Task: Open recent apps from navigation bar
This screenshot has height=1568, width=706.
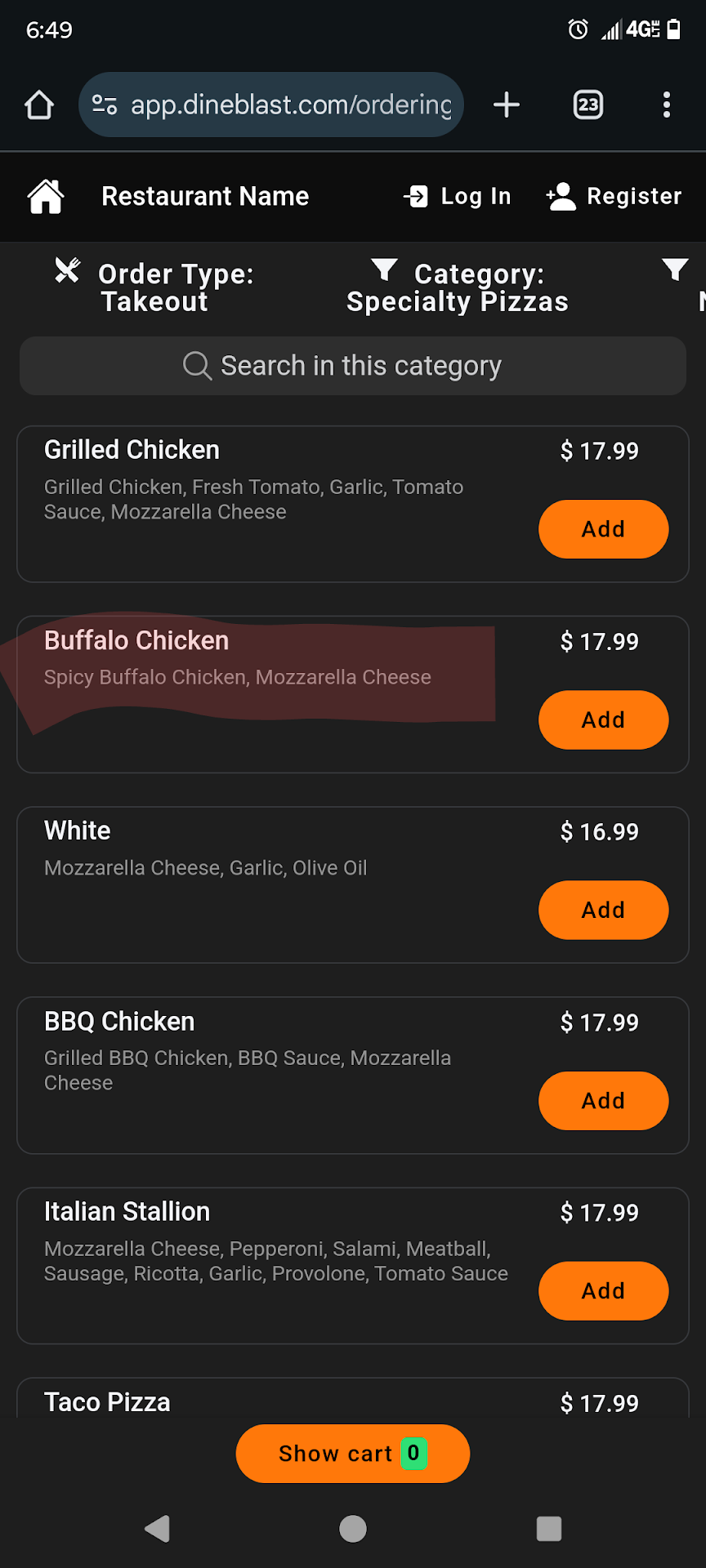Action: coord(549,1529)
